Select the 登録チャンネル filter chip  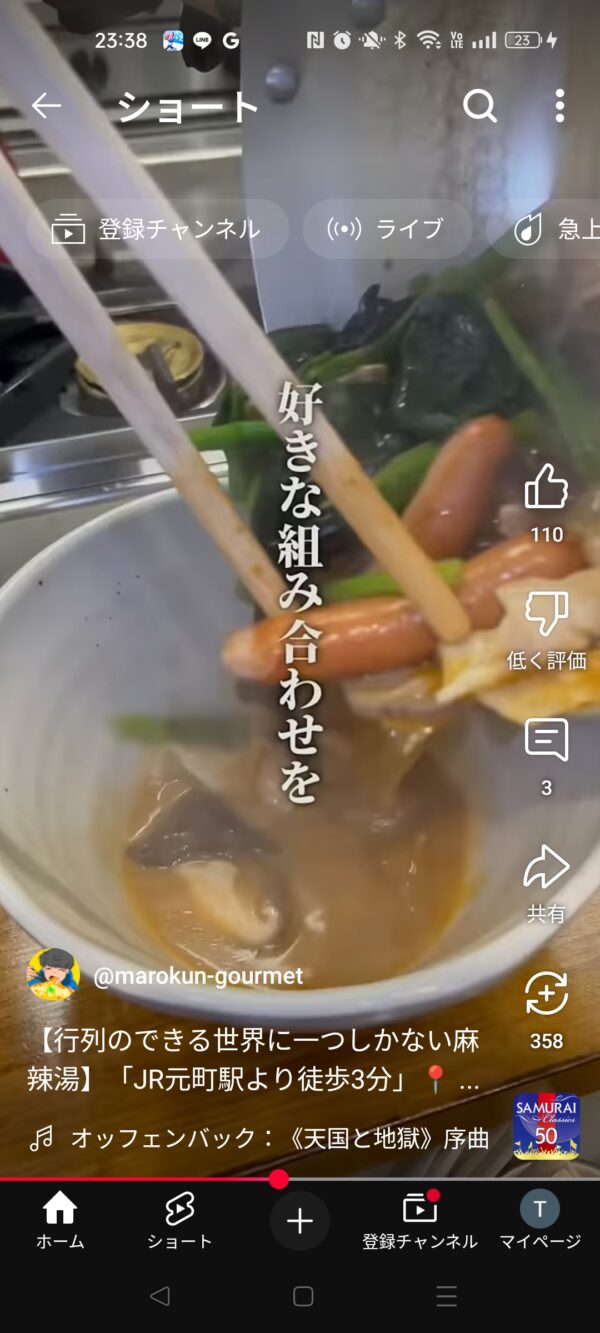(157, 229)
